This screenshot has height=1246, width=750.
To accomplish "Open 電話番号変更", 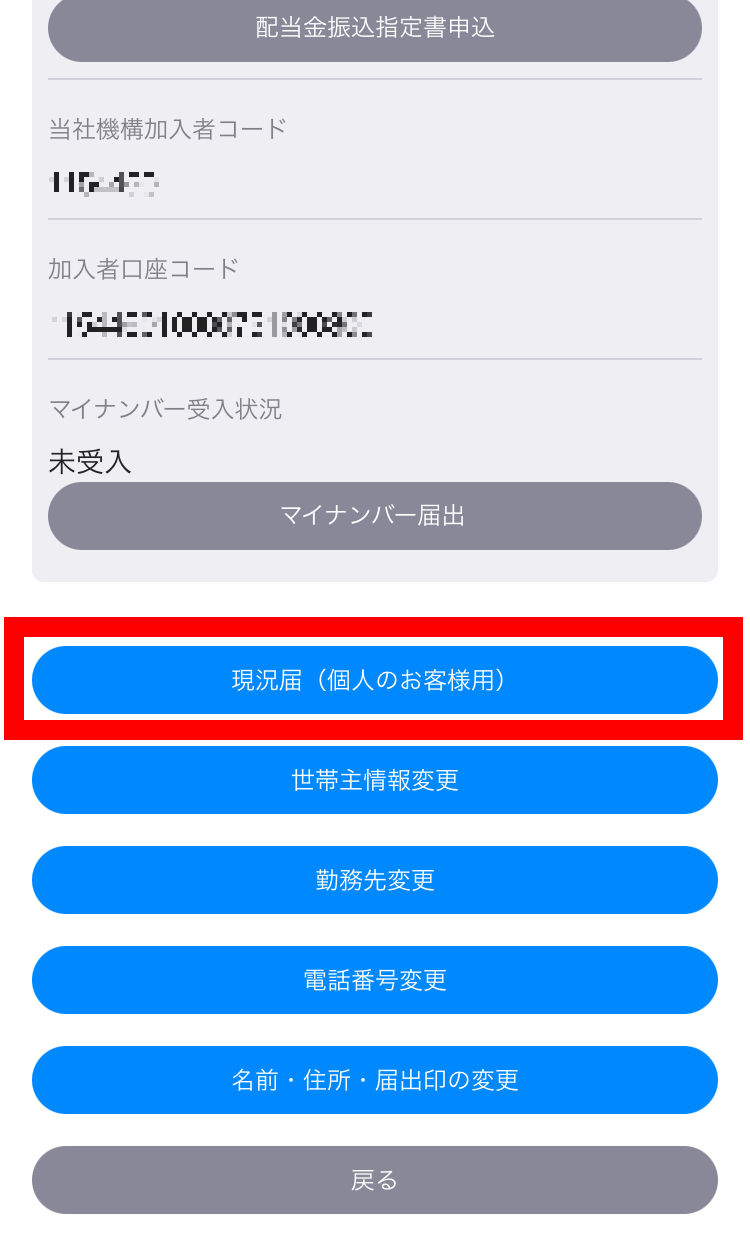I will pos(375,980).
